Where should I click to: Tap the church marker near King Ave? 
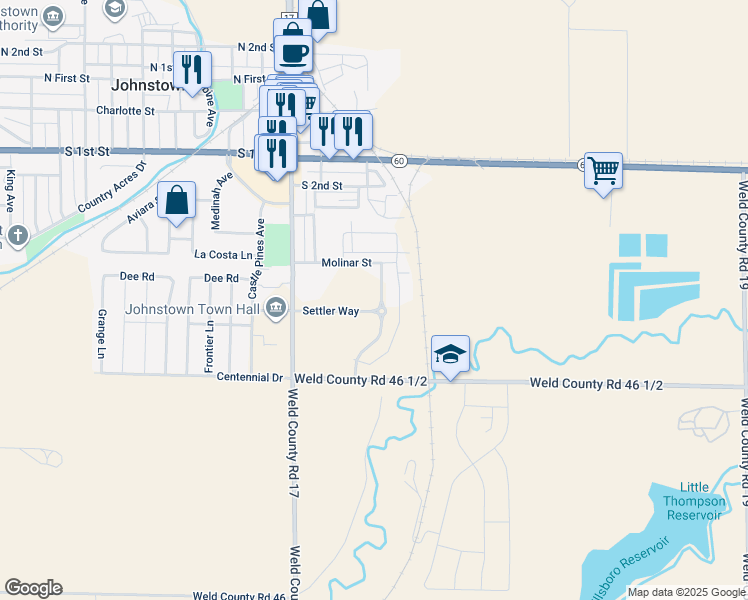pos(18,236)
